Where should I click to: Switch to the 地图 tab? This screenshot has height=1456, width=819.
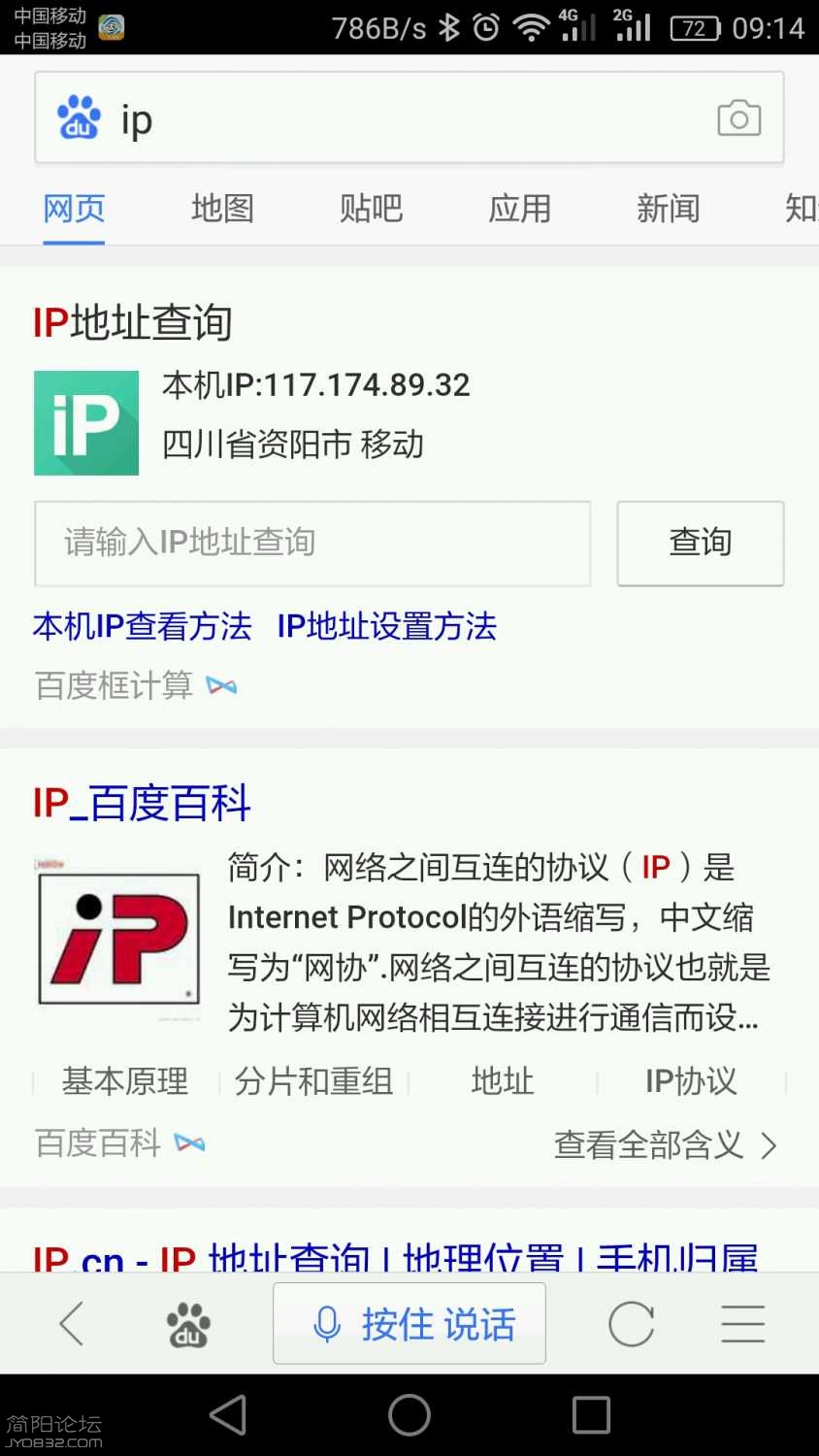[222, 209]
